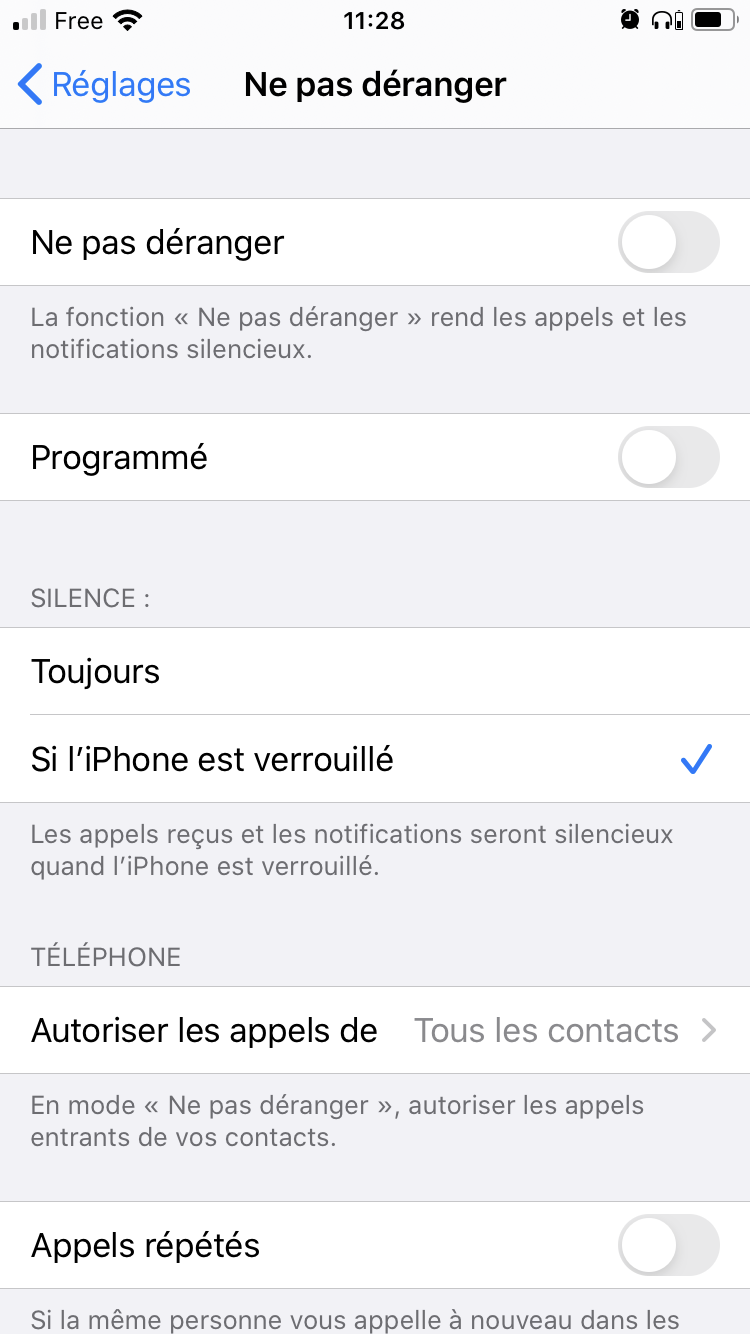Viewport: 750px width, 1334px height.
Task: Enable the Ne pas déranger switch
Action: [x=668, y=242]
